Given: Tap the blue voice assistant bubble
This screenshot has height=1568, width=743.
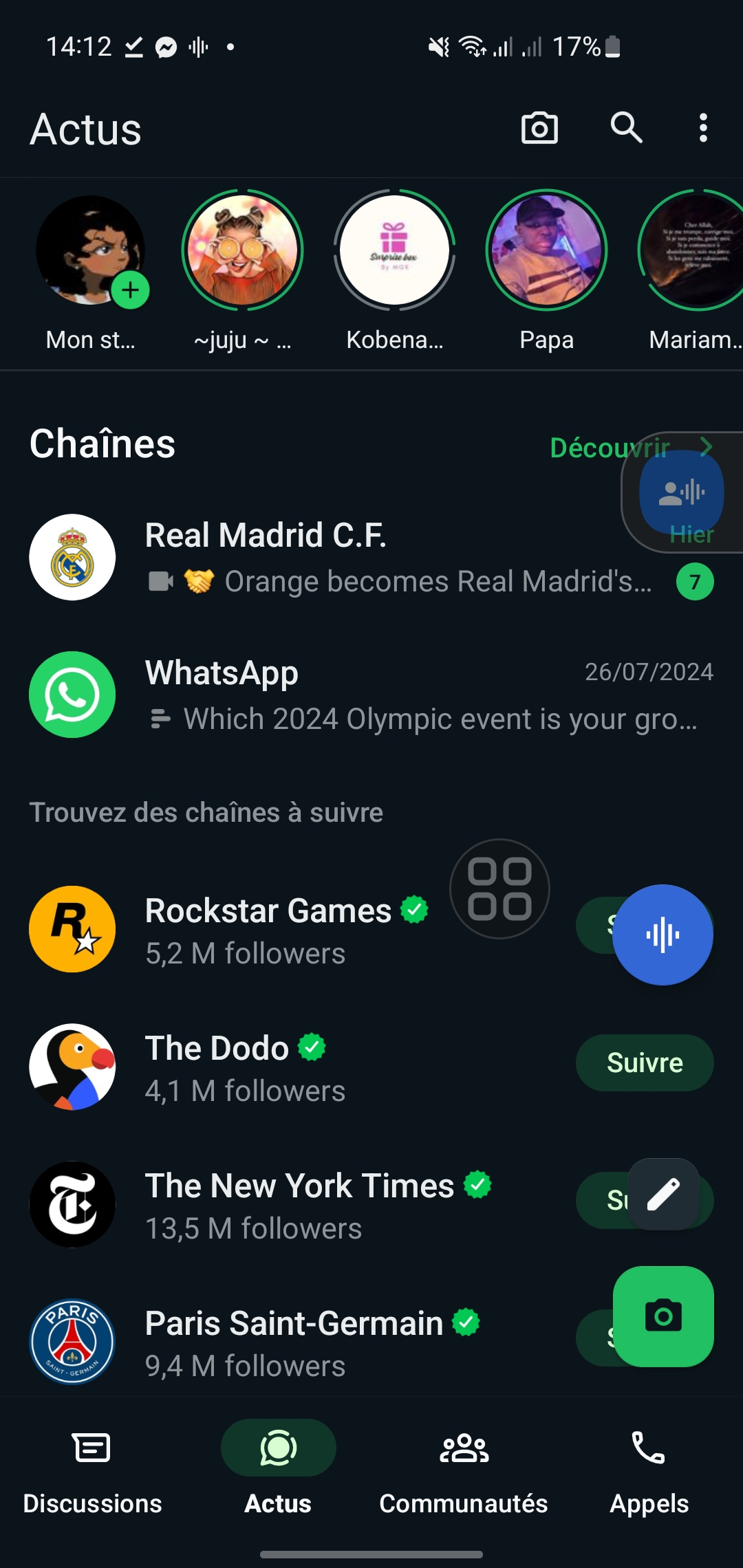Looking at the screenshot, I should (x=663, y=935).
